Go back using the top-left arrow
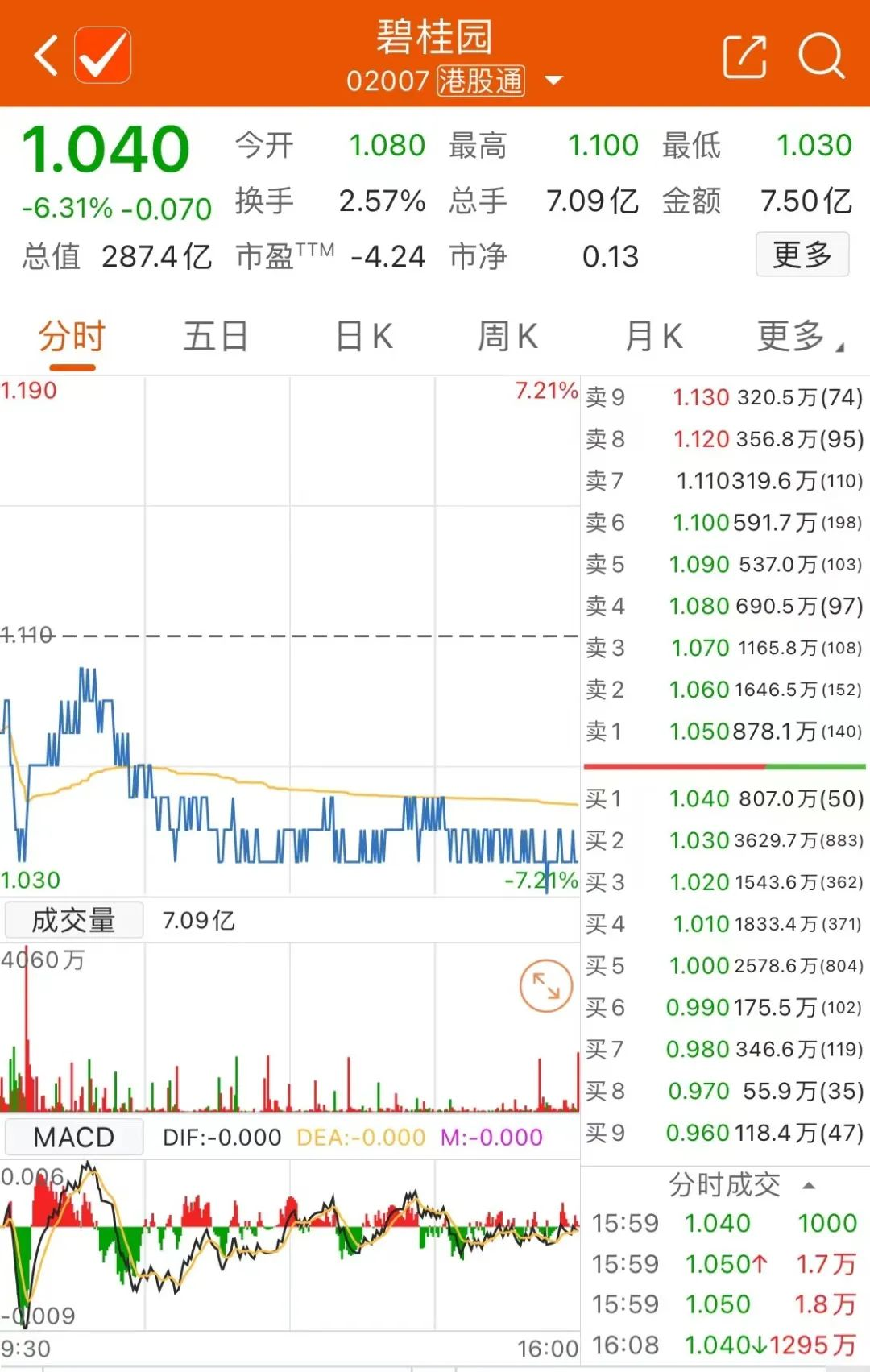This screenshot has height=1372, width=870. [x=46, y=56]
